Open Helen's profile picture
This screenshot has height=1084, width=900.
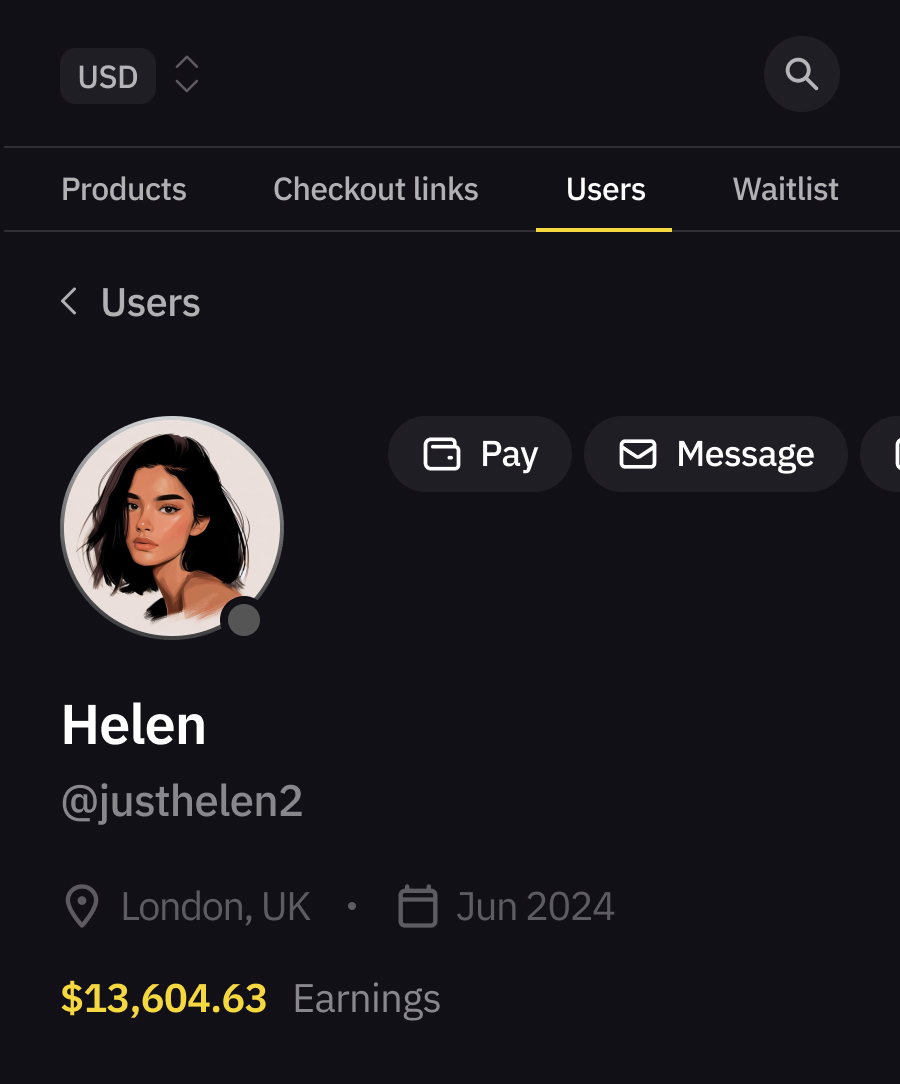click(172, 527)
